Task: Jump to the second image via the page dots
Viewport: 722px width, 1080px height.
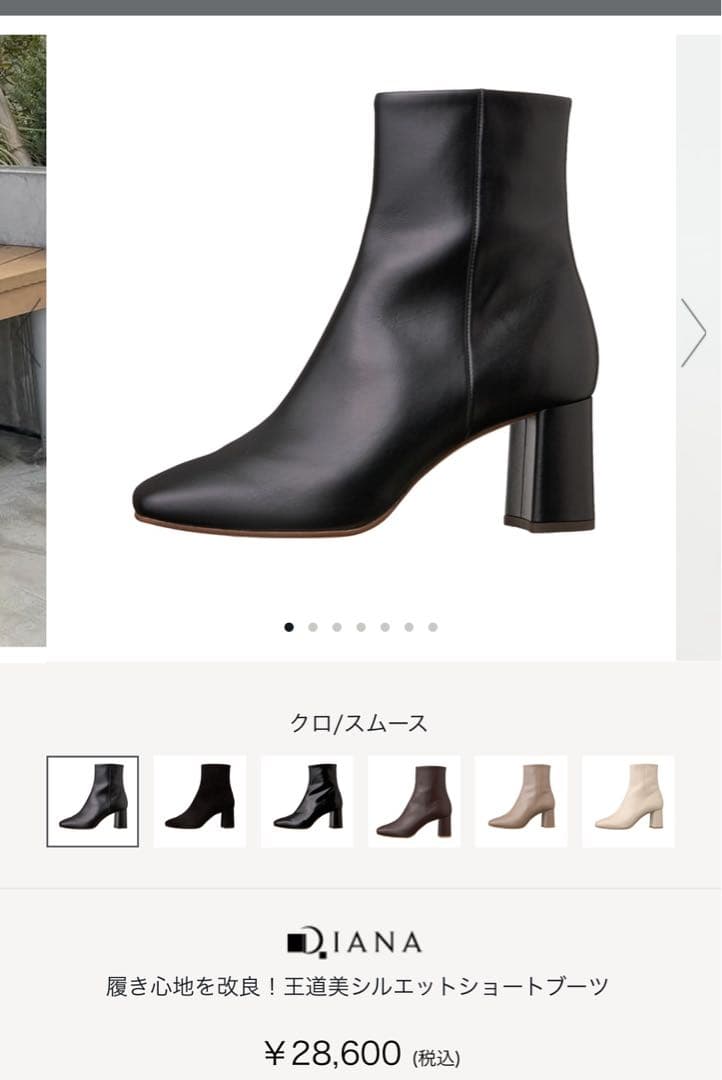Action: coord(313,627)
